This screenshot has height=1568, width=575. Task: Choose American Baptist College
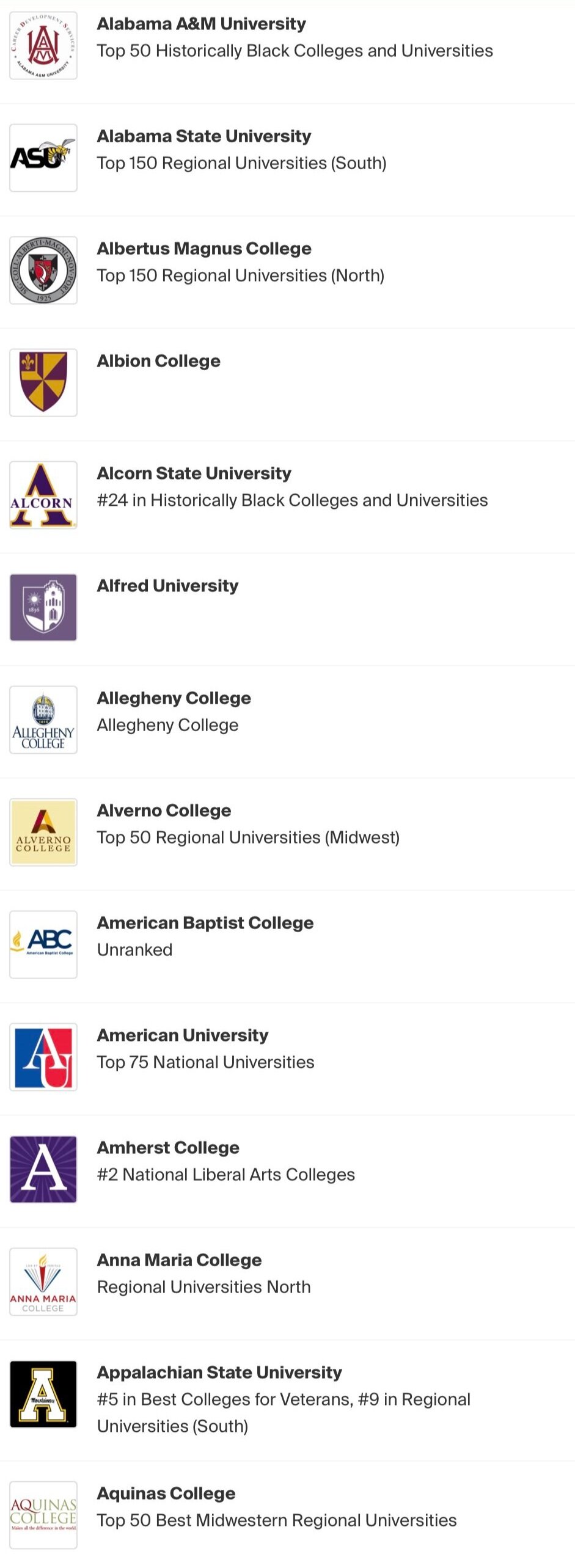pos(205,924)
